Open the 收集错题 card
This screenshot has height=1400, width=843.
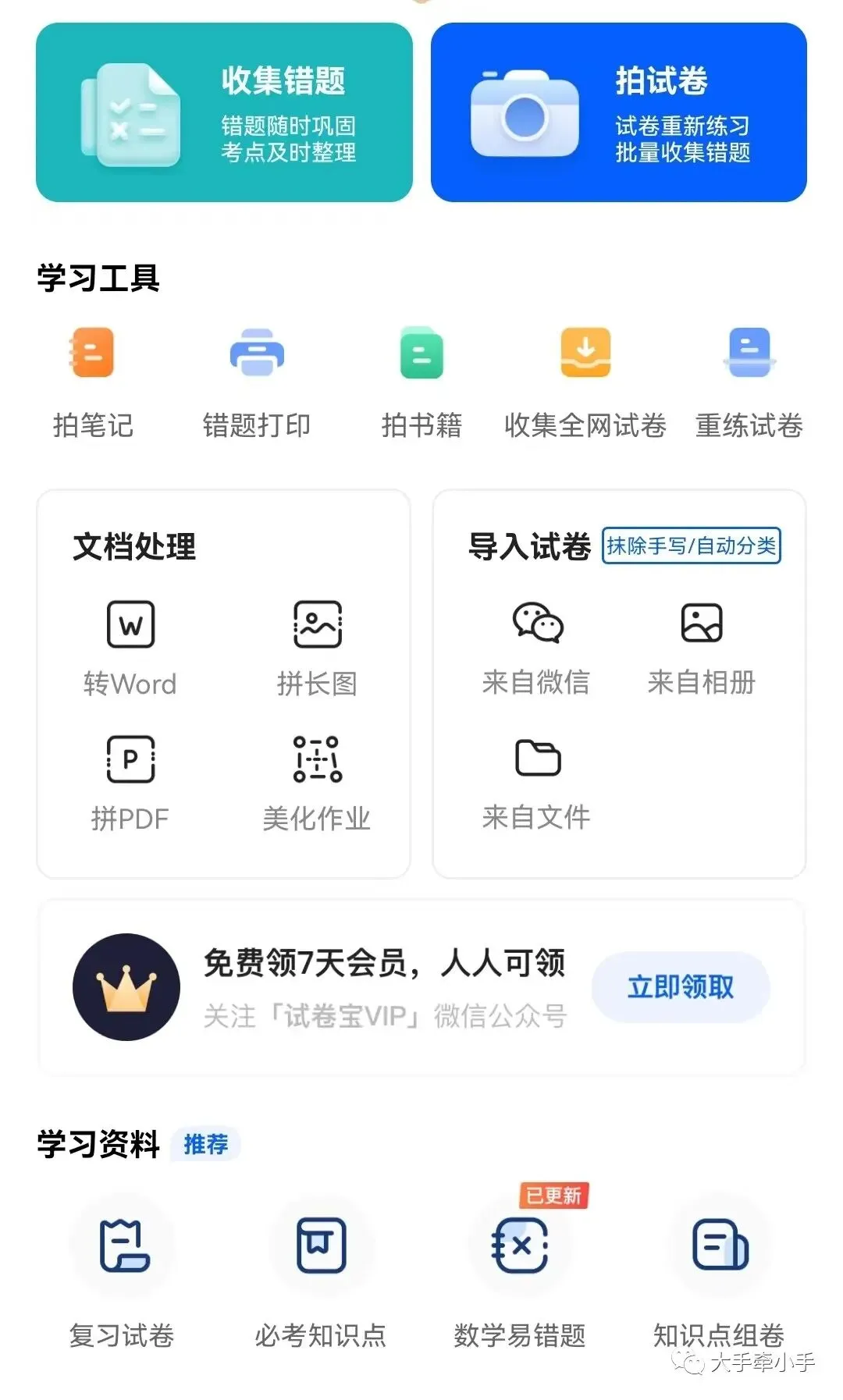click(224, 112)
